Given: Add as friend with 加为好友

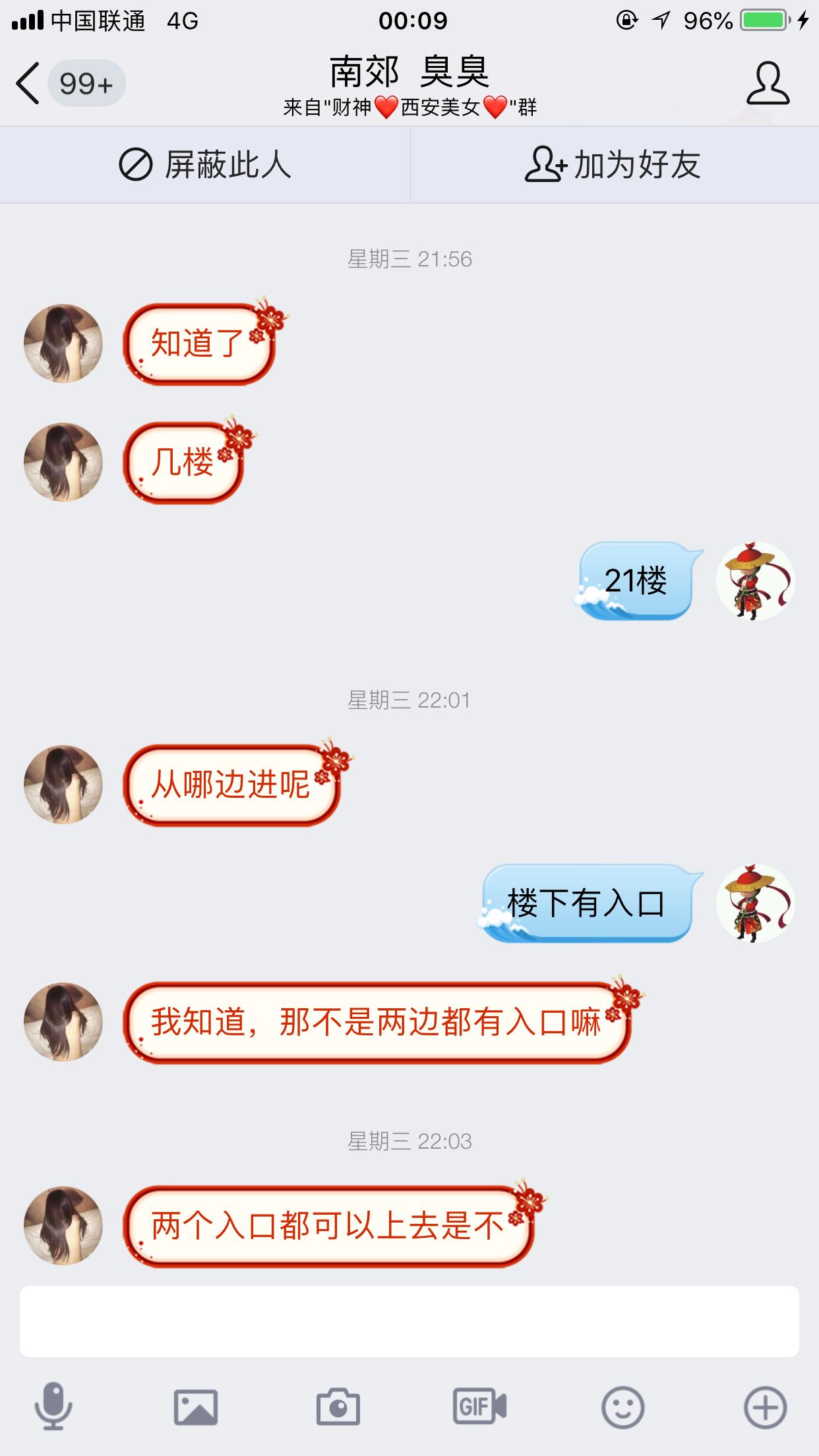Looking at the screenshot, I should point(614,164).
